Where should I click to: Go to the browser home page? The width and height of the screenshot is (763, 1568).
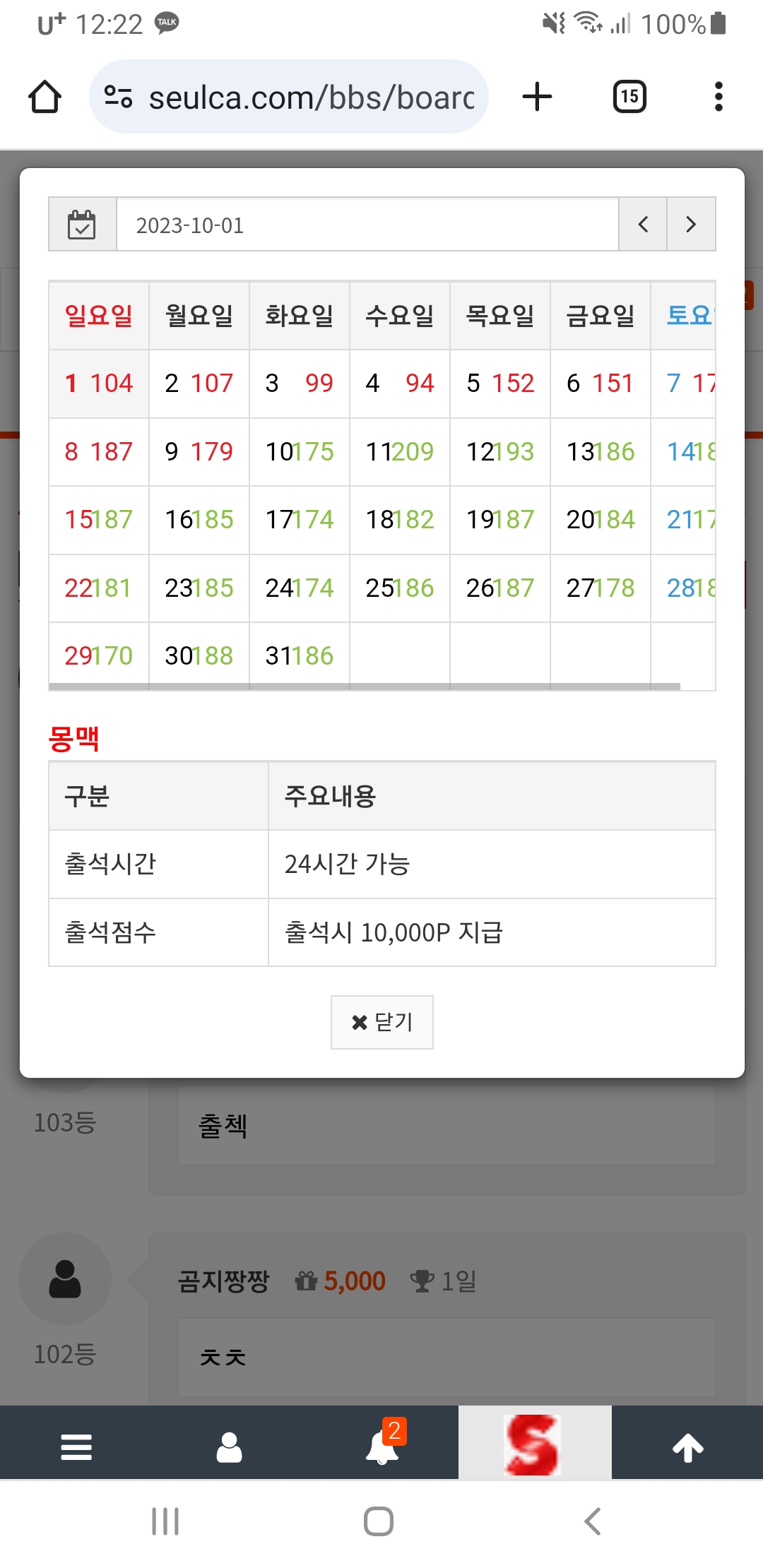coord(45,97)
